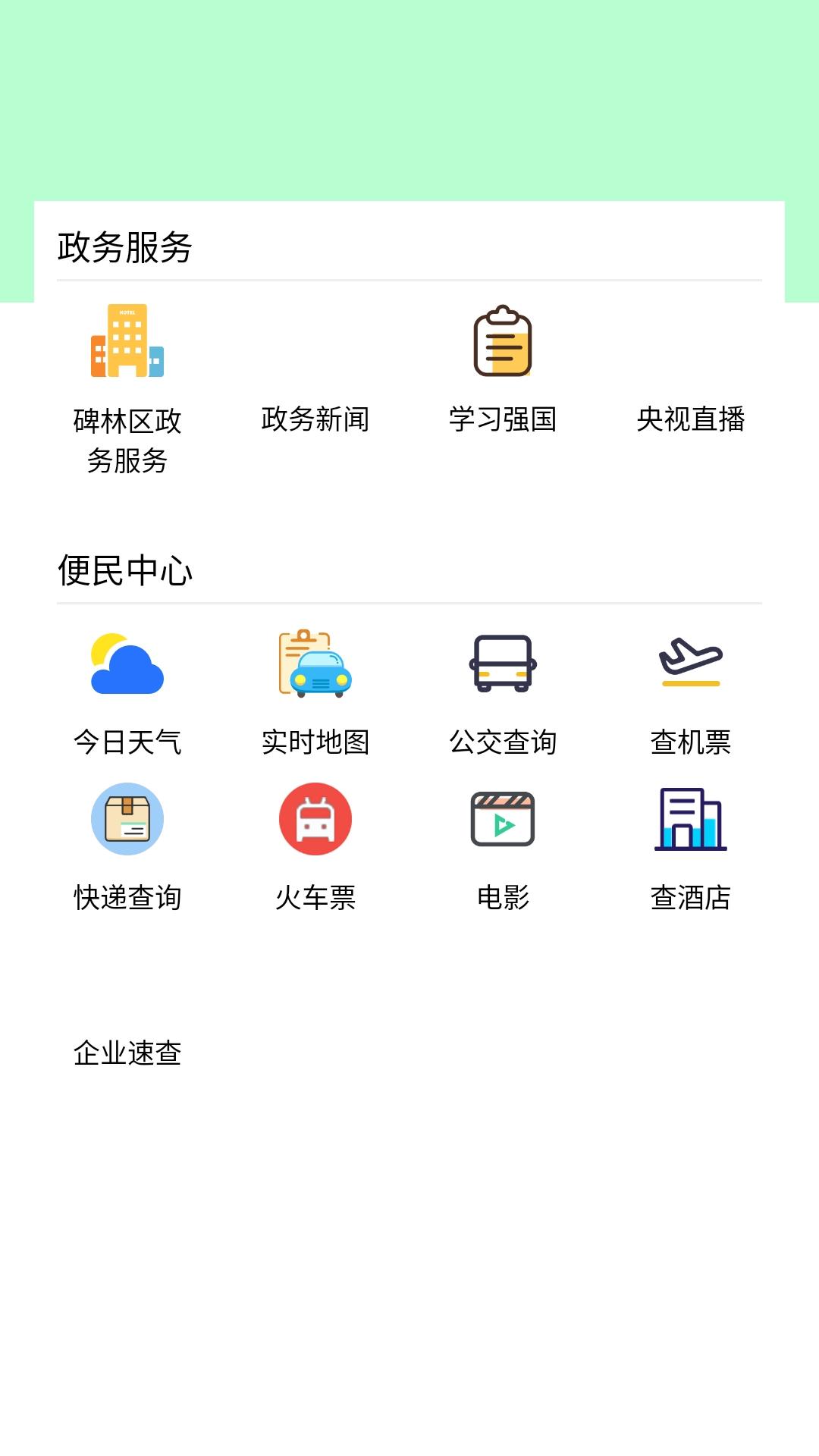Tap the 实时地图 car map icon
This screenshot has height=1456, width=819.
315,663
